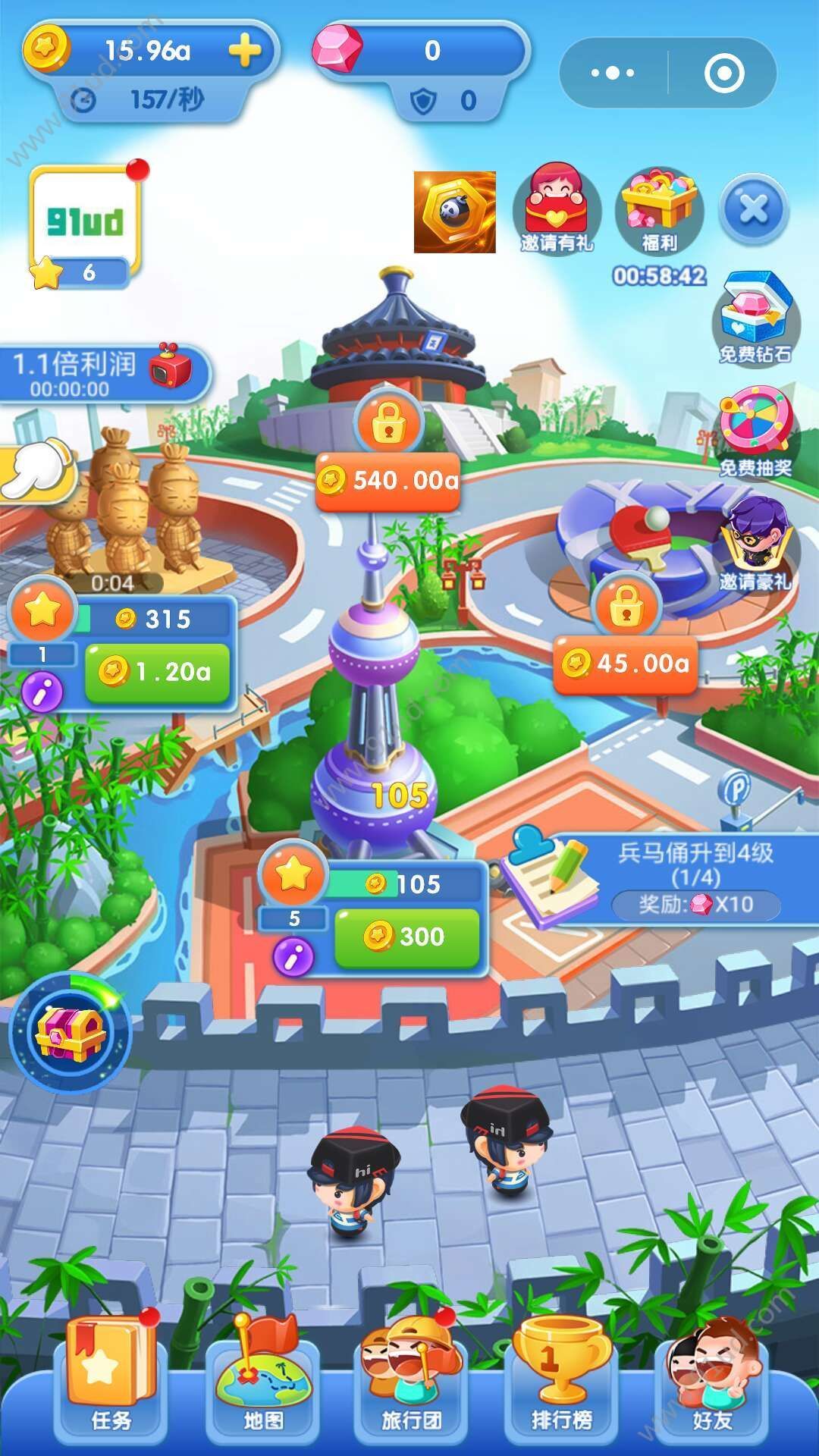Screen dimensions: 819x1456
Task: Close the mini program with circle button
Action: (x=723, y=74)
